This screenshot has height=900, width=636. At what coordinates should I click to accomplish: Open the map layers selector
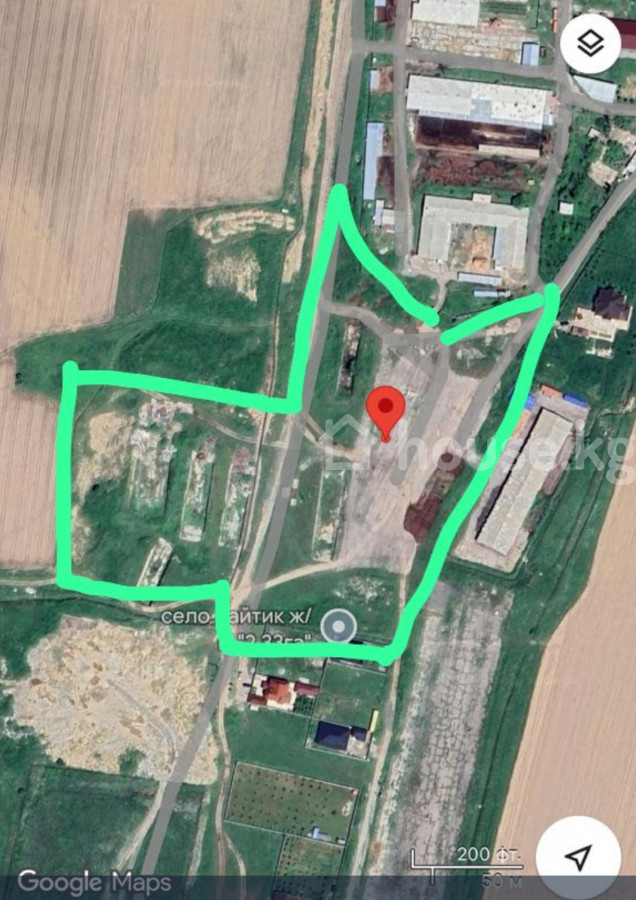pyautogui.click(x=591, y=43)
